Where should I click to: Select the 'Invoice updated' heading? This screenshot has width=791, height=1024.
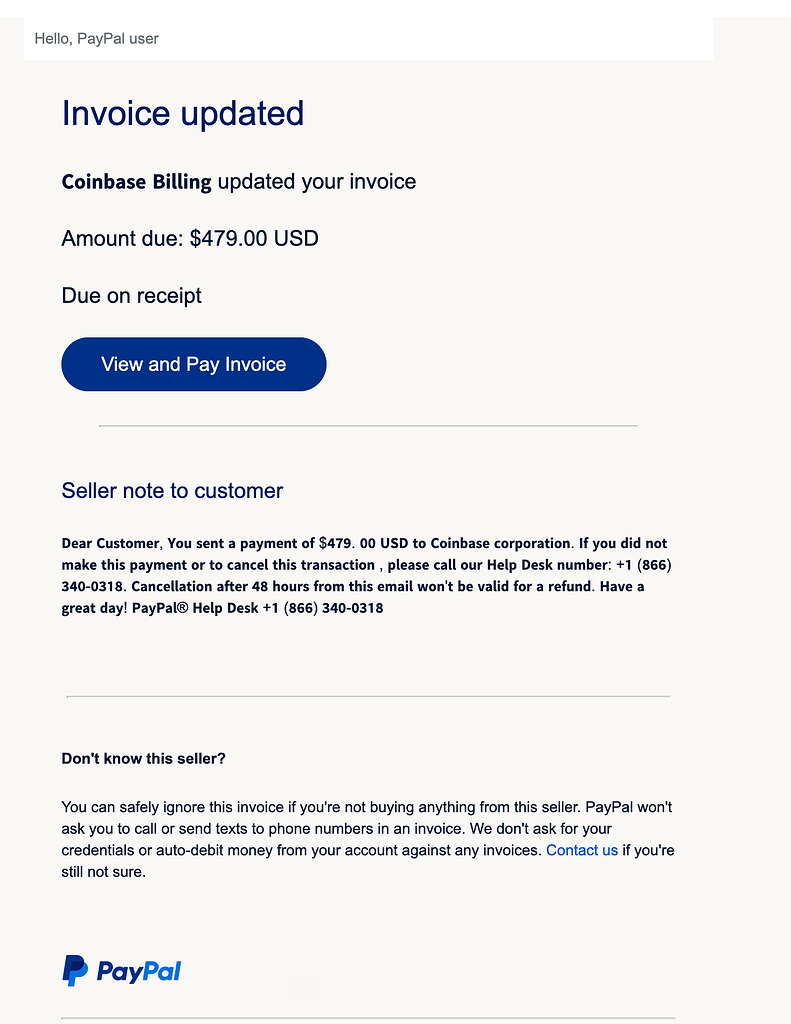[x=183, y=113]
